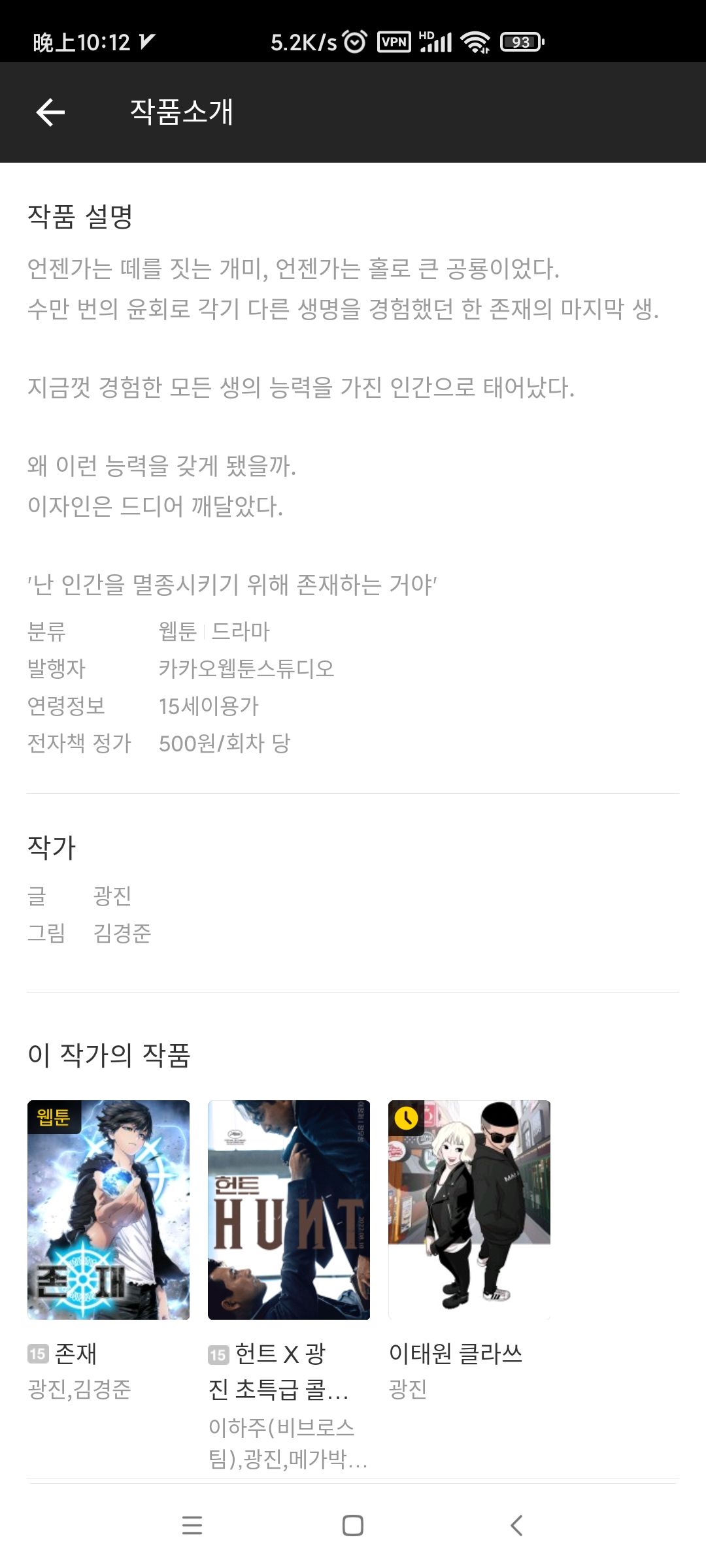This screenshot has width=706, height=1568.
Task: Go back from the 작품소개 page
Action: pos(50,112)
